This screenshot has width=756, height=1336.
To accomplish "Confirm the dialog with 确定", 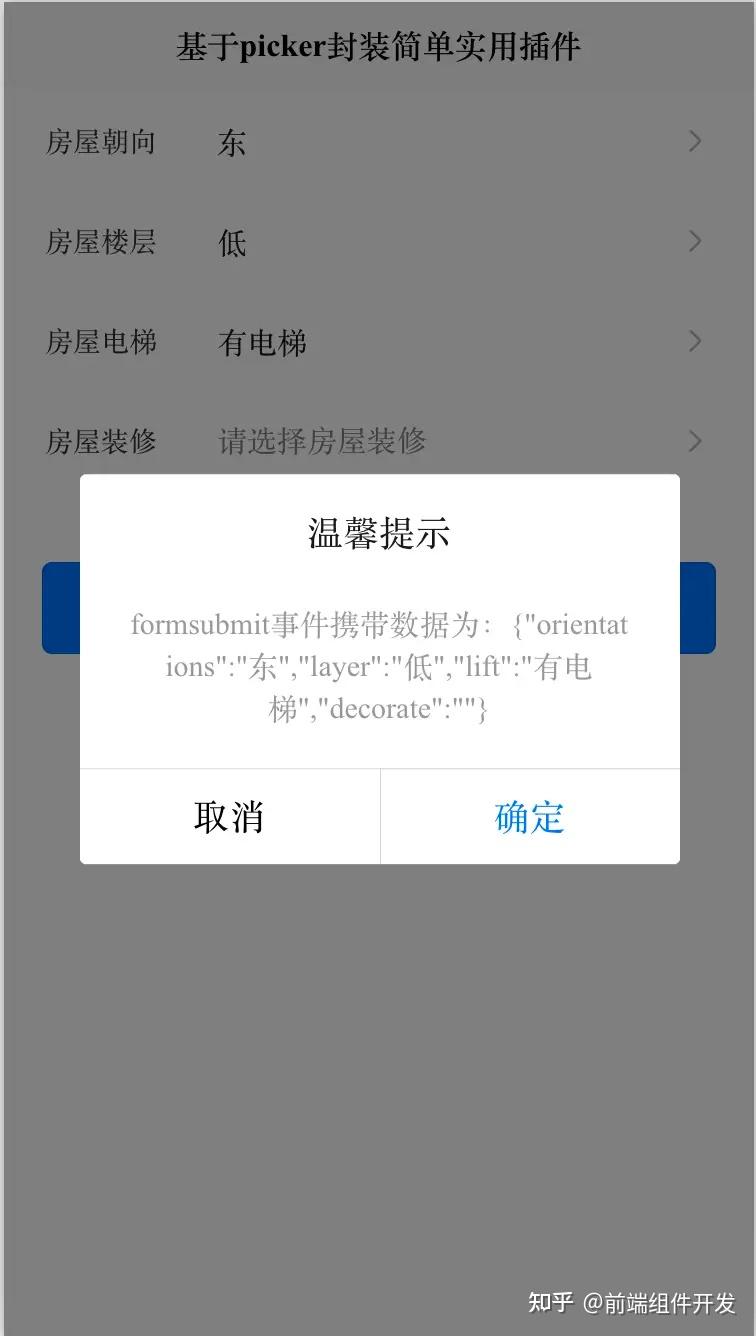I will 530,816.
